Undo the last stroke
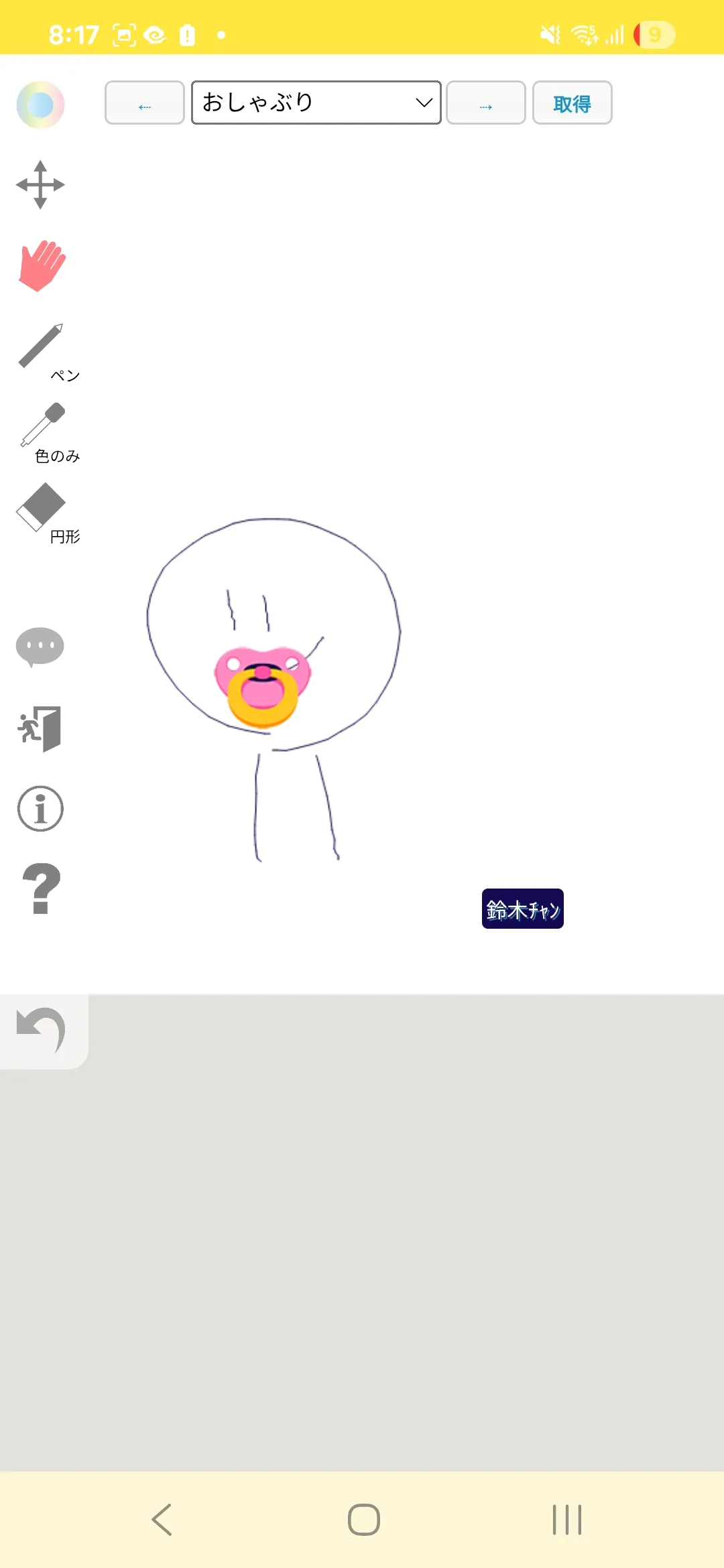This screenshot has height=1568, width=724. pos(42,1030)
